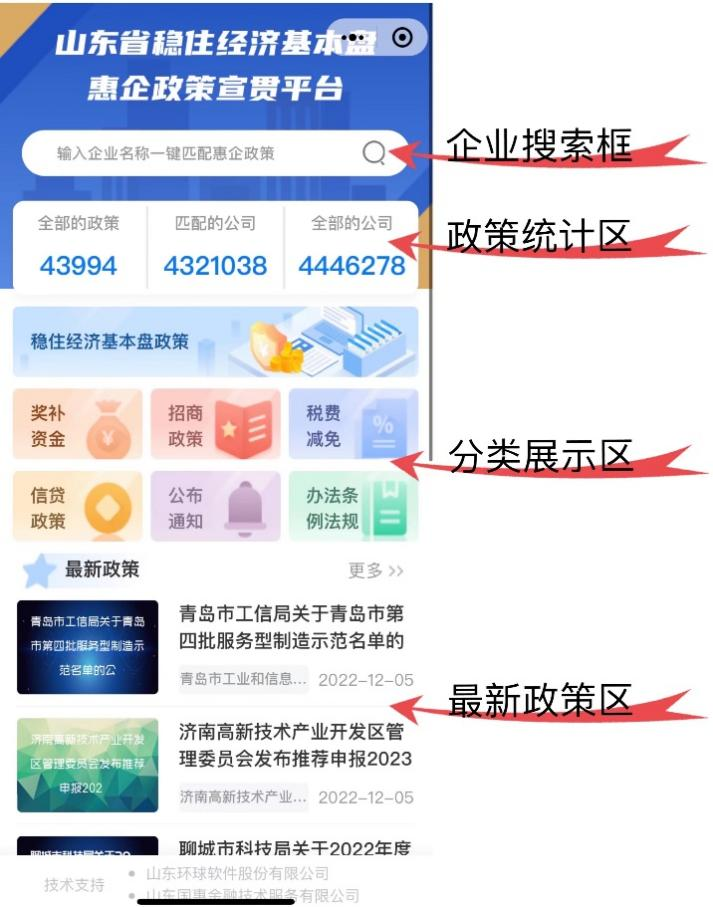The width and height of the screenshot is (713, 907).
Task: Open the 奖补资金 category
Action: coord(77,425)
